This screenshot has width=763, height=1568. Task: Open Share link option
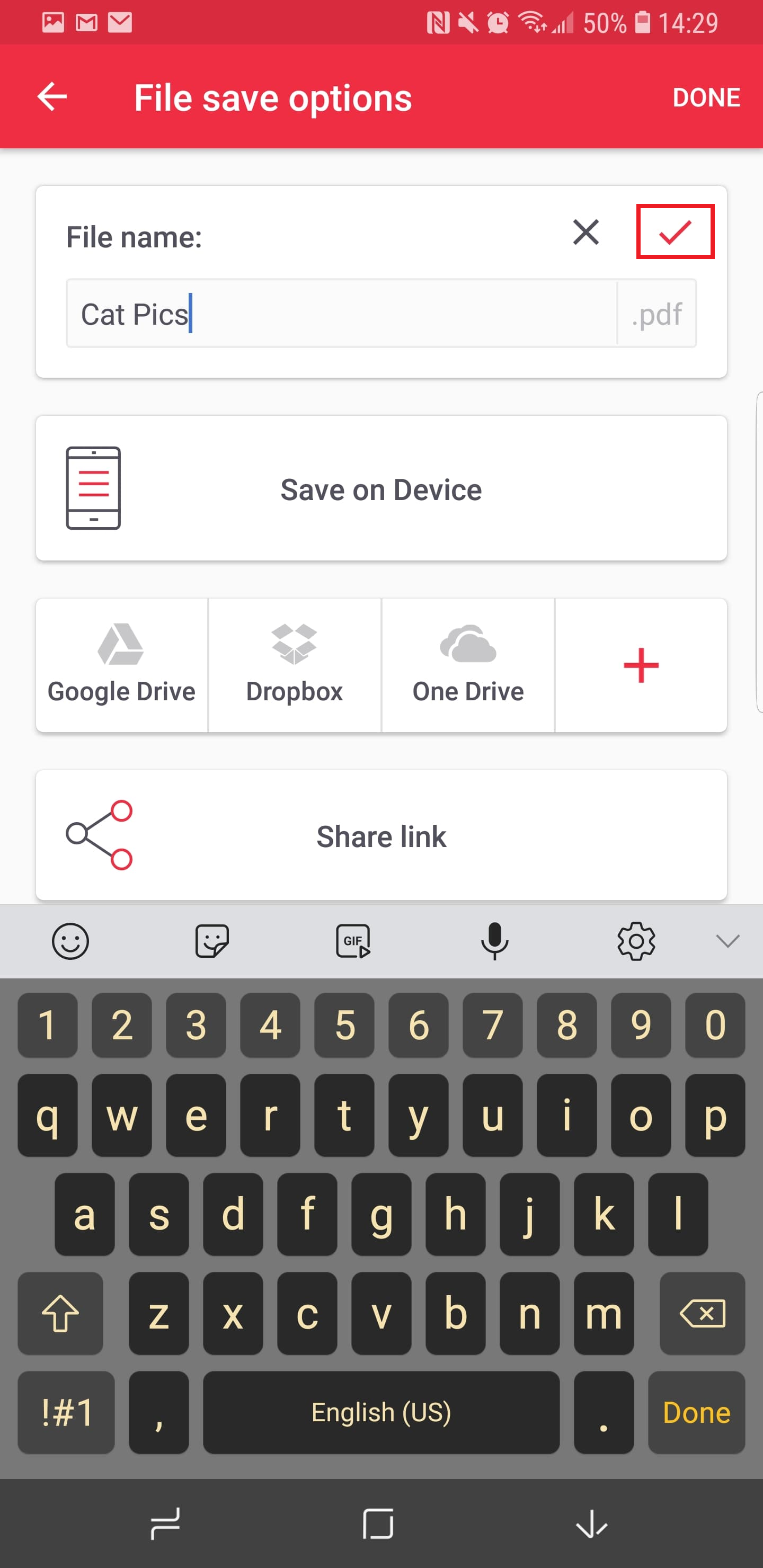coord(381,835)
